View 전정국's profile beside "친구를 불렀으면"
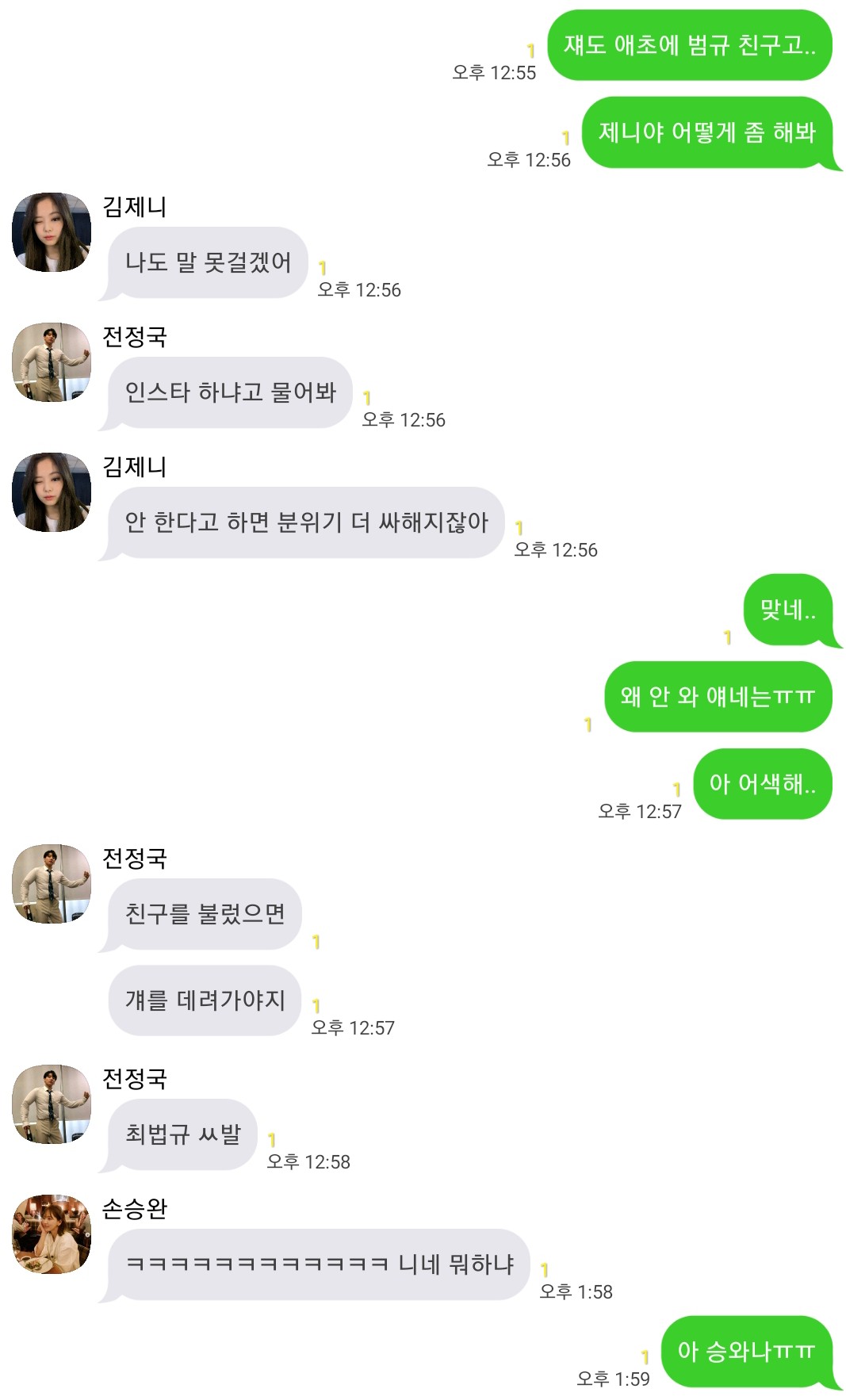This screenshot has height=1400, width=846. 52,884
